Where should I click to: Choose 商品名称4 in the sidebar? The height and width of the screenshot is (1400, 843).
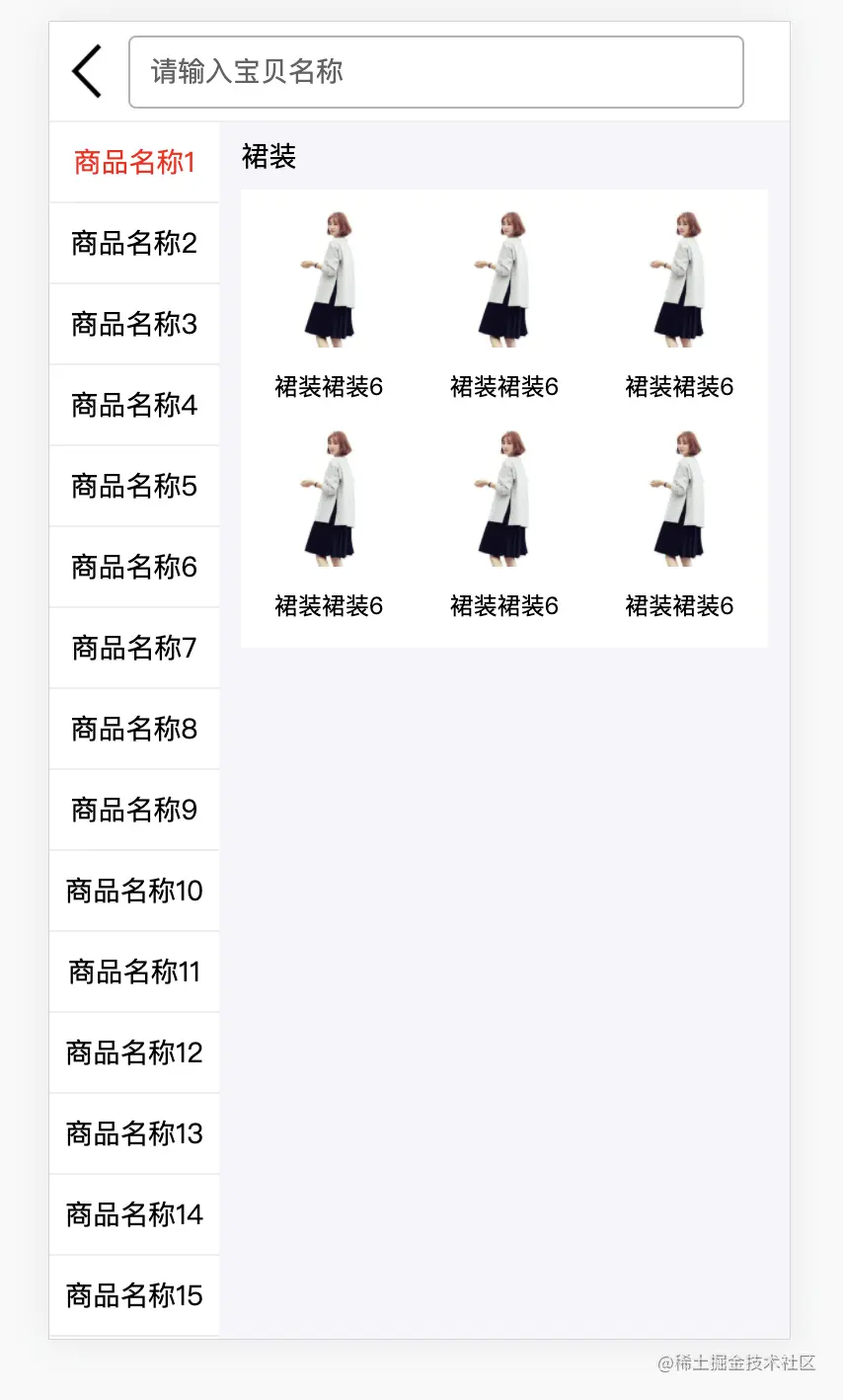[134, 405]
